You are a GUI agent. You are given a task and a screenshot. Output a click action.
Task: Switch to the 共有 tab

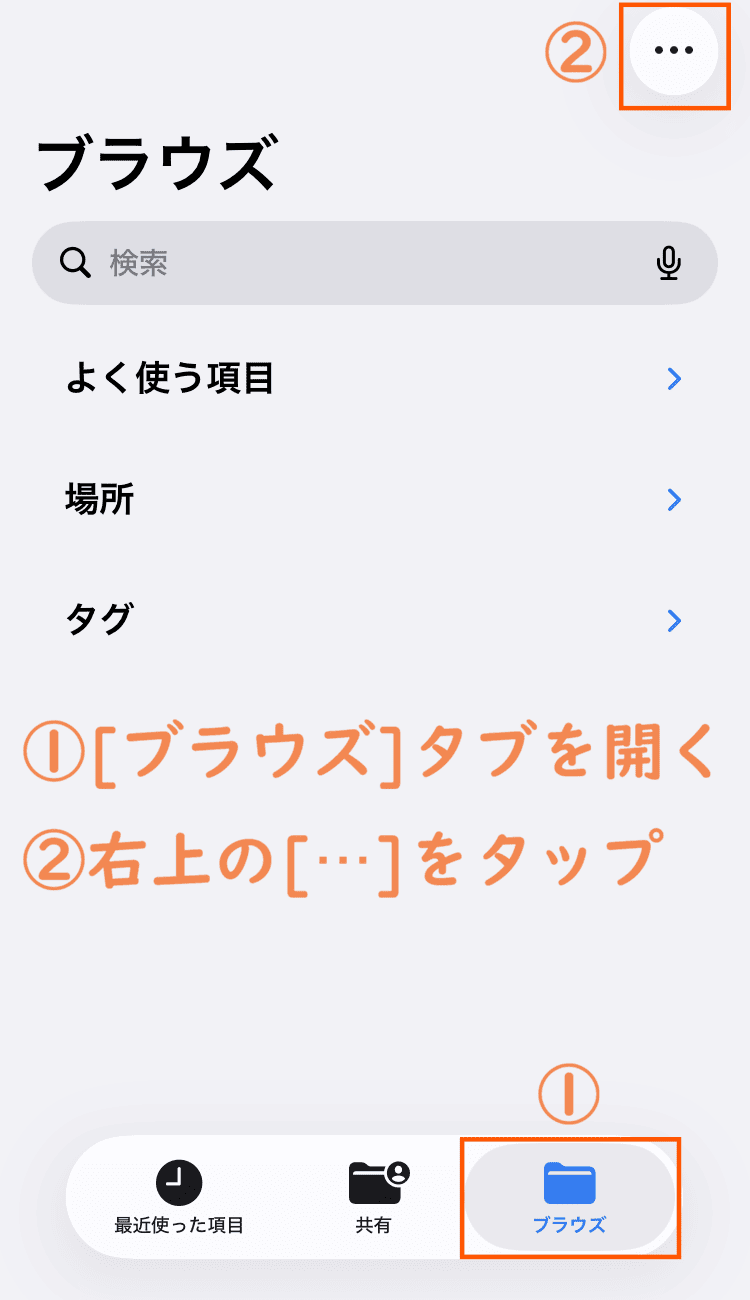(x=375, y=1197)
